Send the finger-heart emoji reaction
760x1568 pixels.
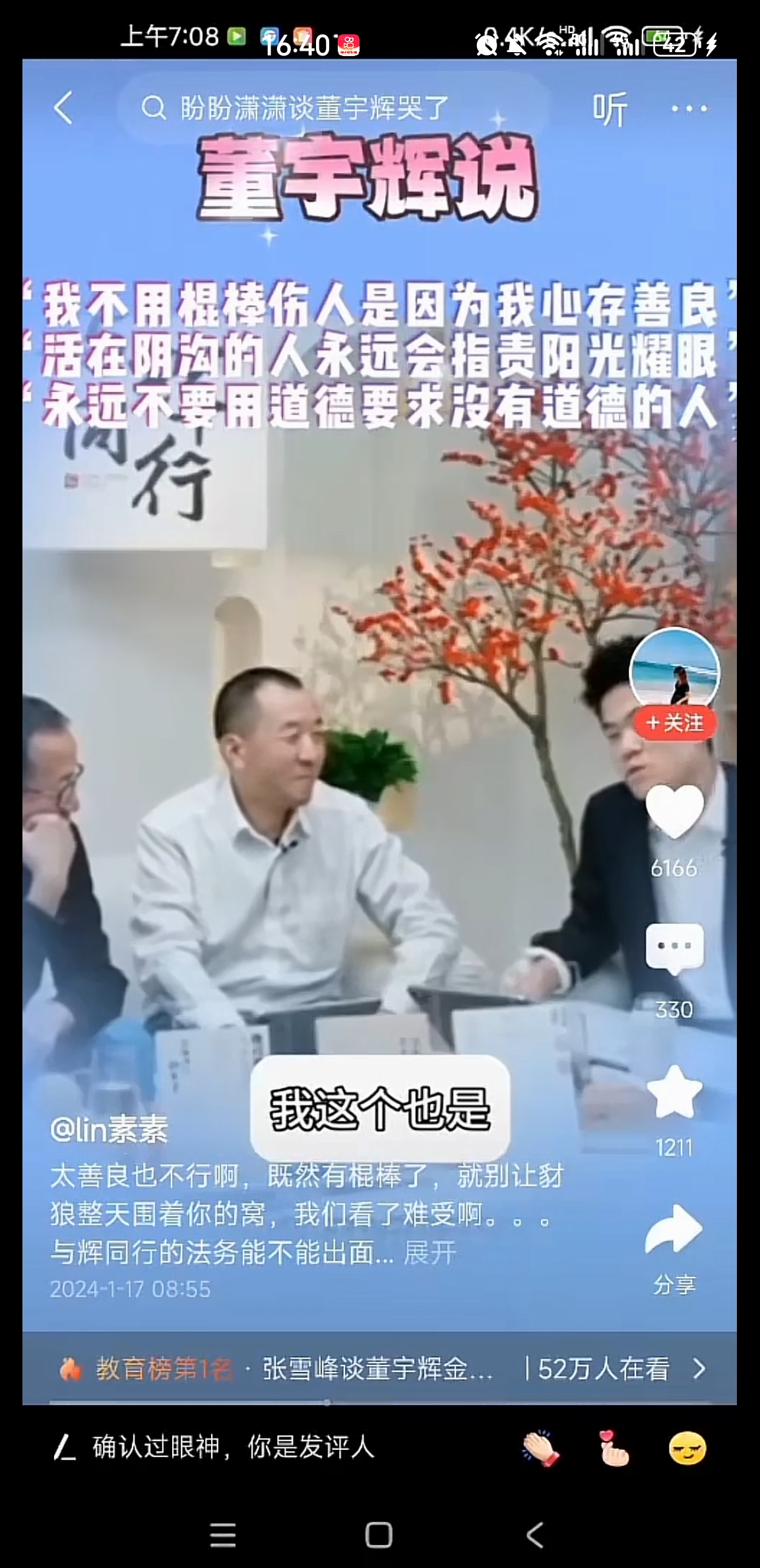pyautogui.click(x=612, y=1449)
